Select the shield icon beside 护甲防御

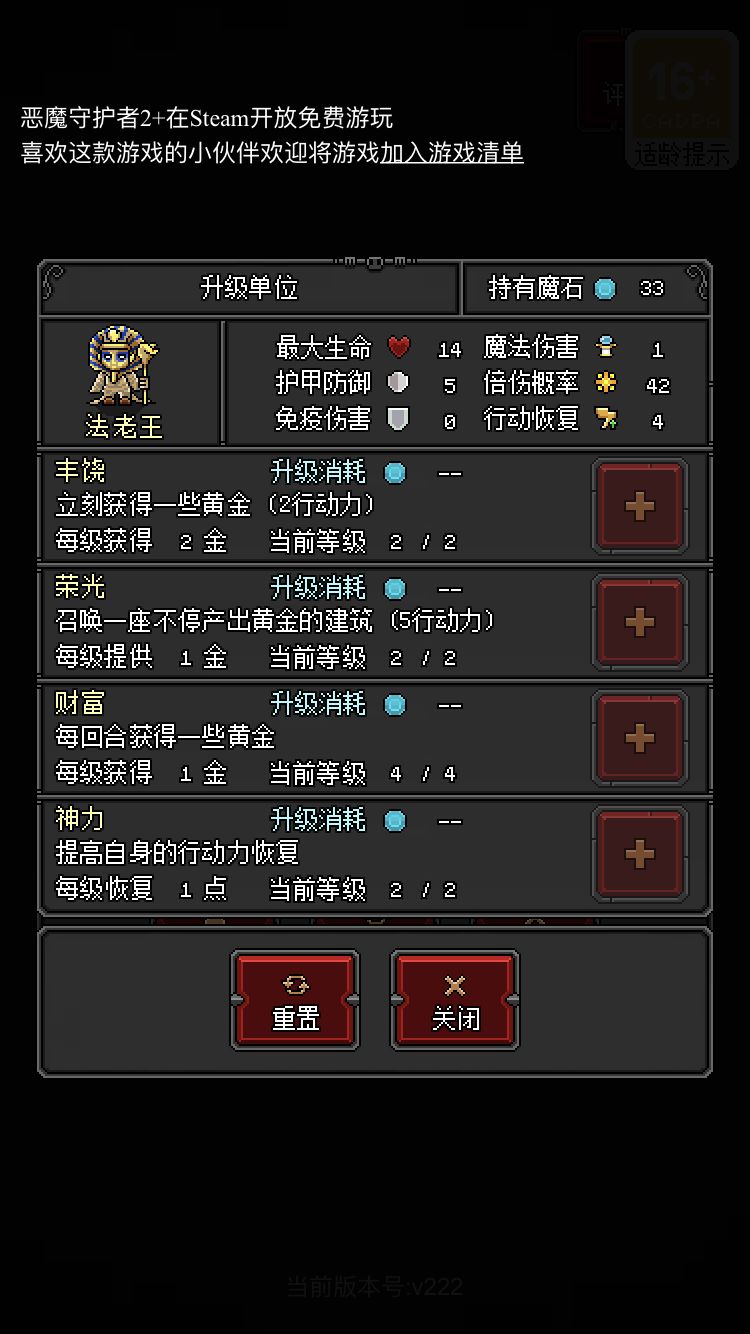point(399,383)
